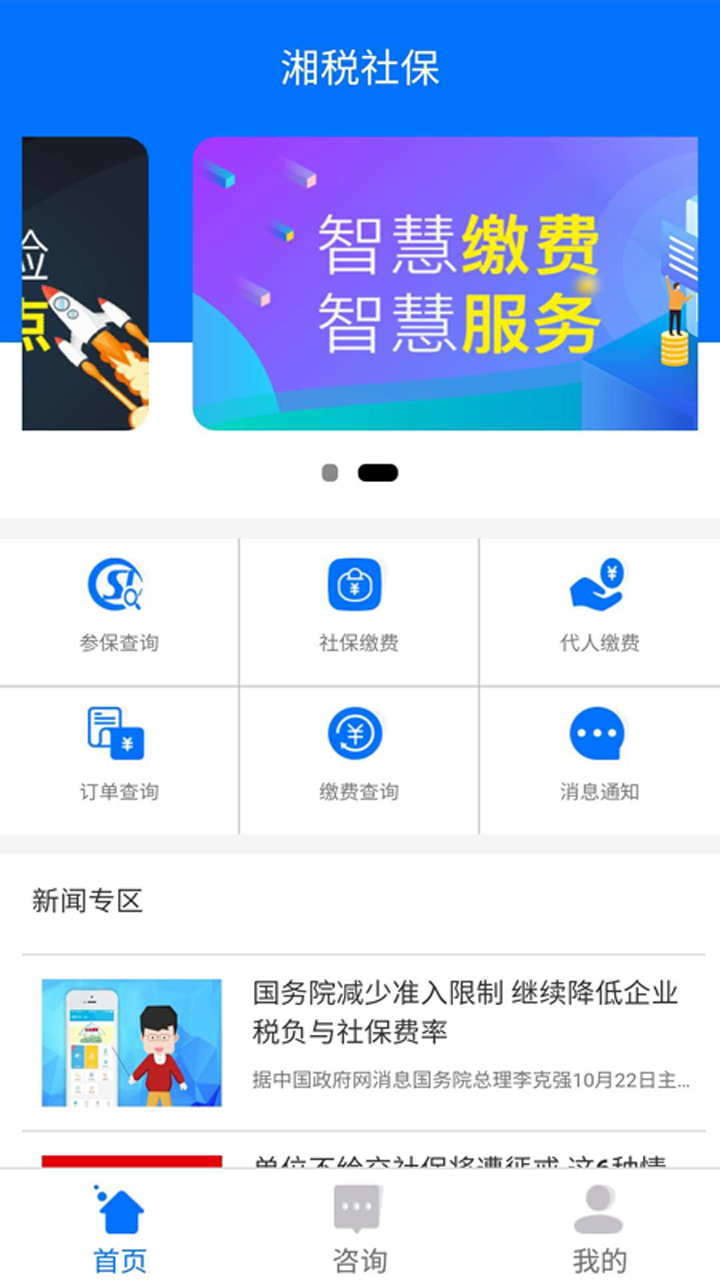This screenshot has width=720, height=1280.
Task: Select the first carousel indicator dot
Action: pos(327,471)
